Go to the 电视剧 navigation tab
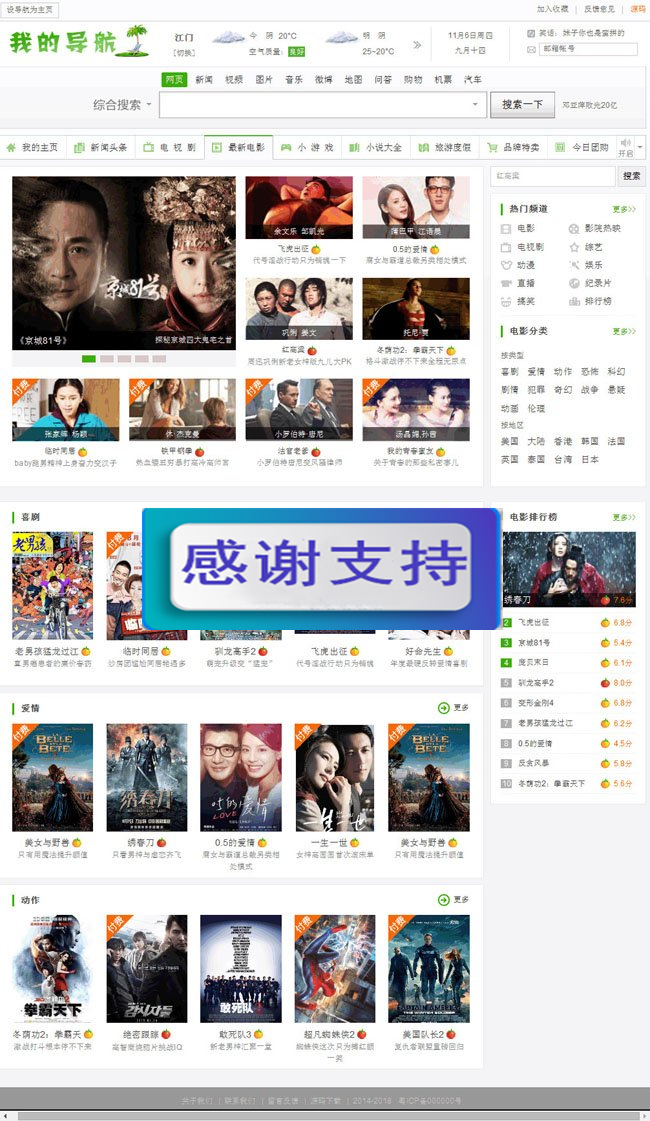Image resolution: width=650 pixels, height=1121 pixels. [169, 147]
